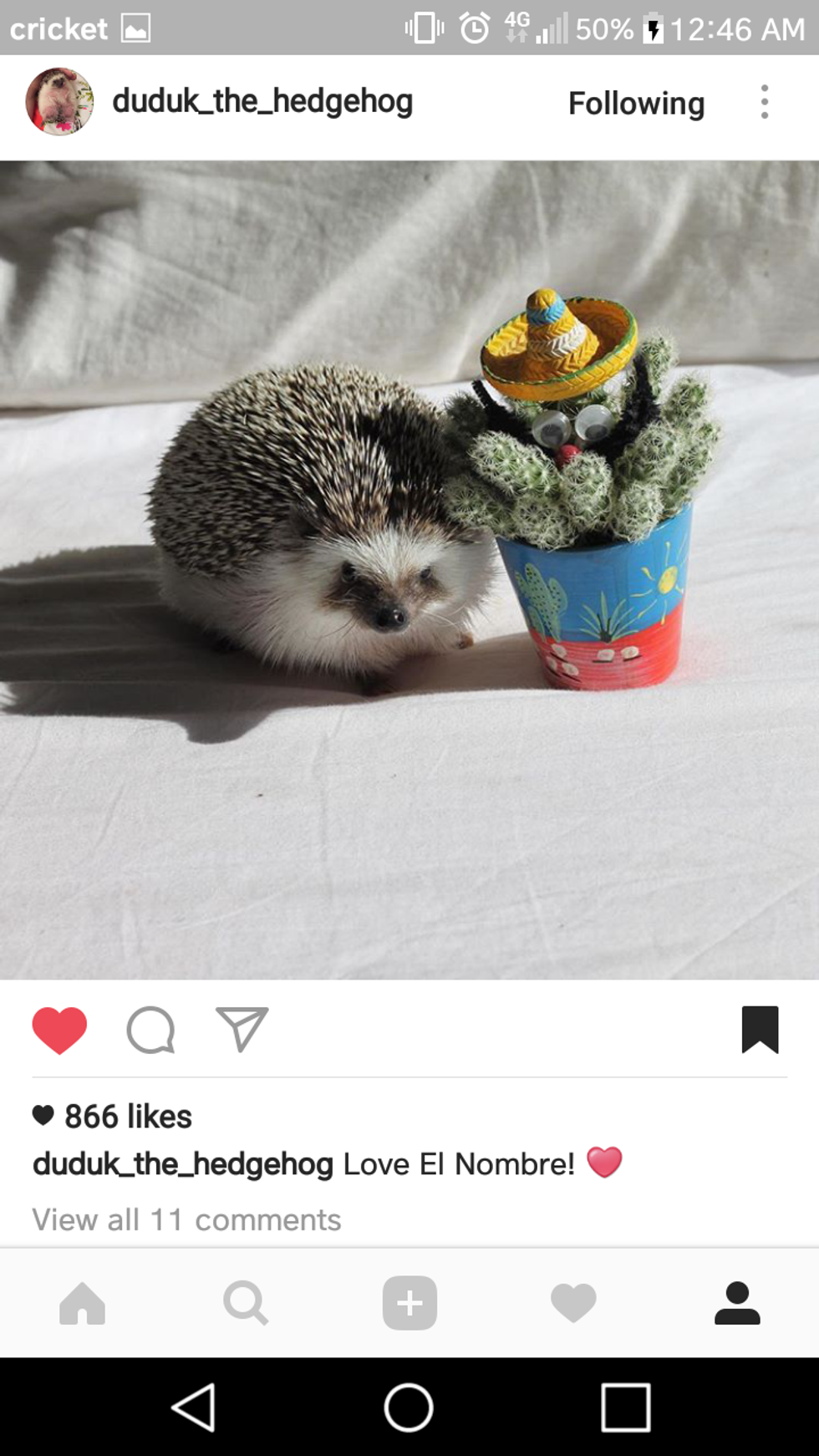Open View all 11 comments
The width and height of the screenshot is (819, 1456).
[x=186, y=1220]
